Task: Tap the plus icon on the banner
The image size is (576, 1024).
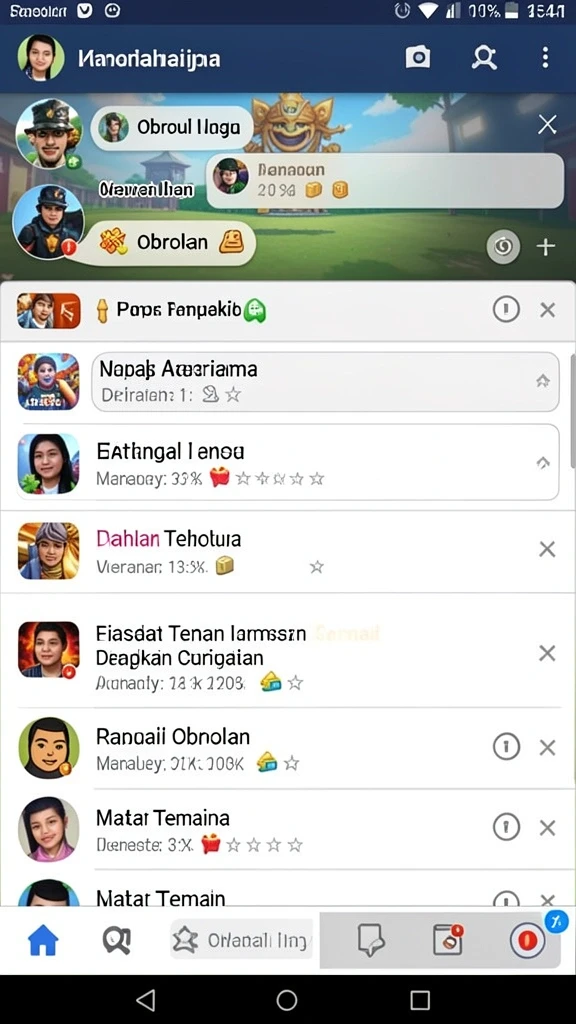Action: pos(545,246)
